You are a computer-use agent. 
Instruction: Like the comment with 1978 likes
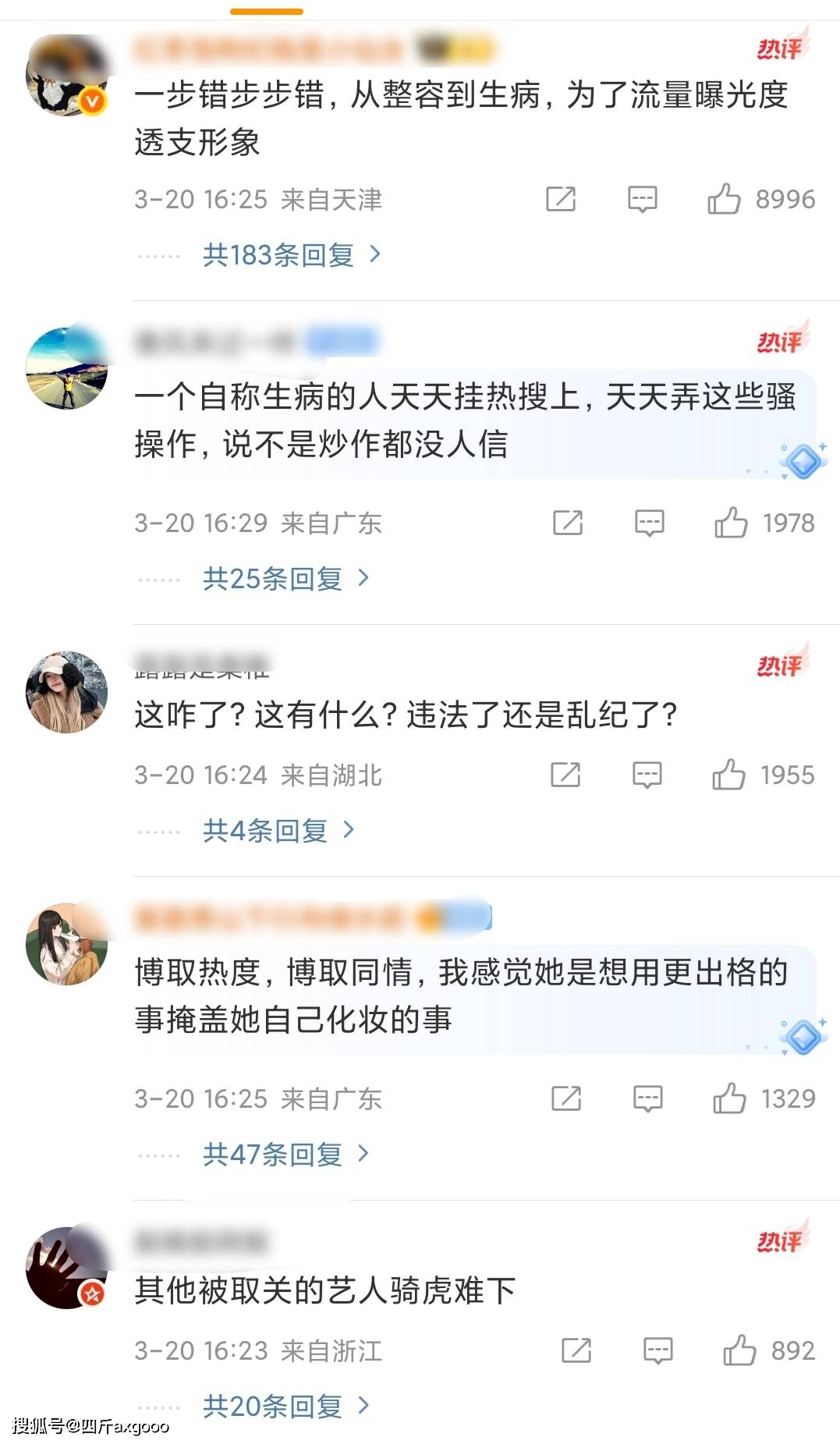731,523
